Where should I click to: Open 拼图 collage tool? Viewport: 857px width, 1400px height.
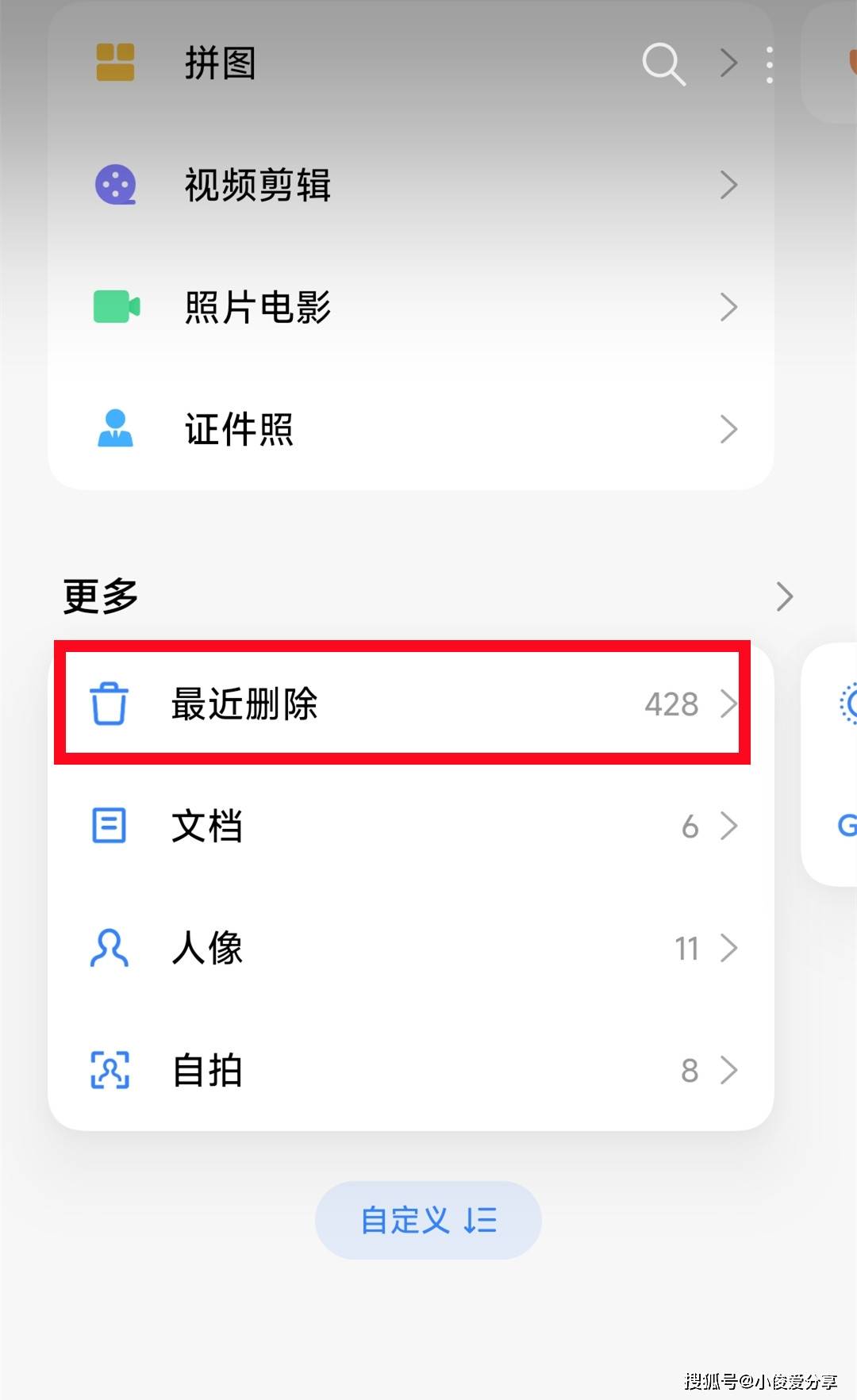tap(220, 63)
